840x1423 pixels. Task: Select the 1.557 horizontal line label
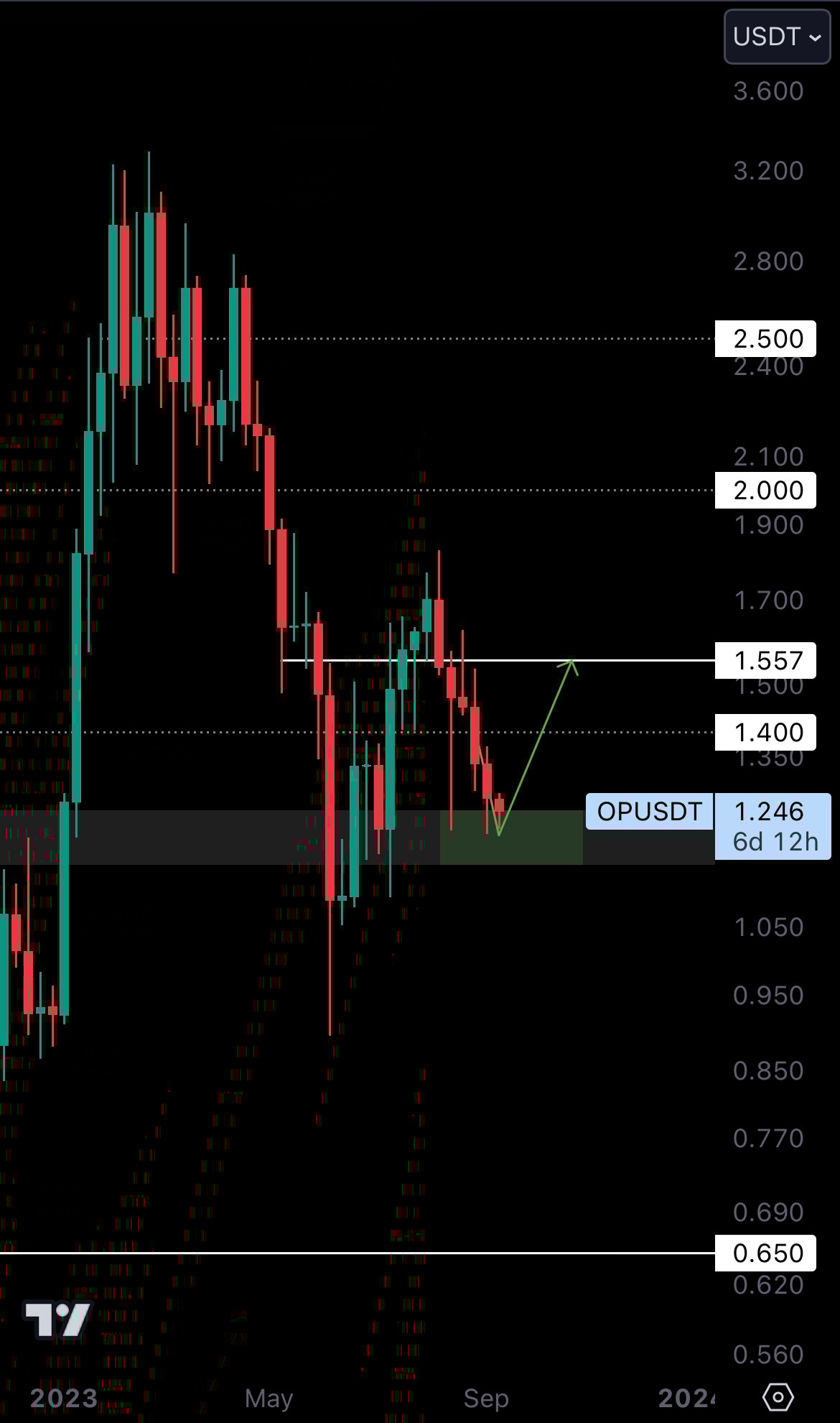click(770, 661)
